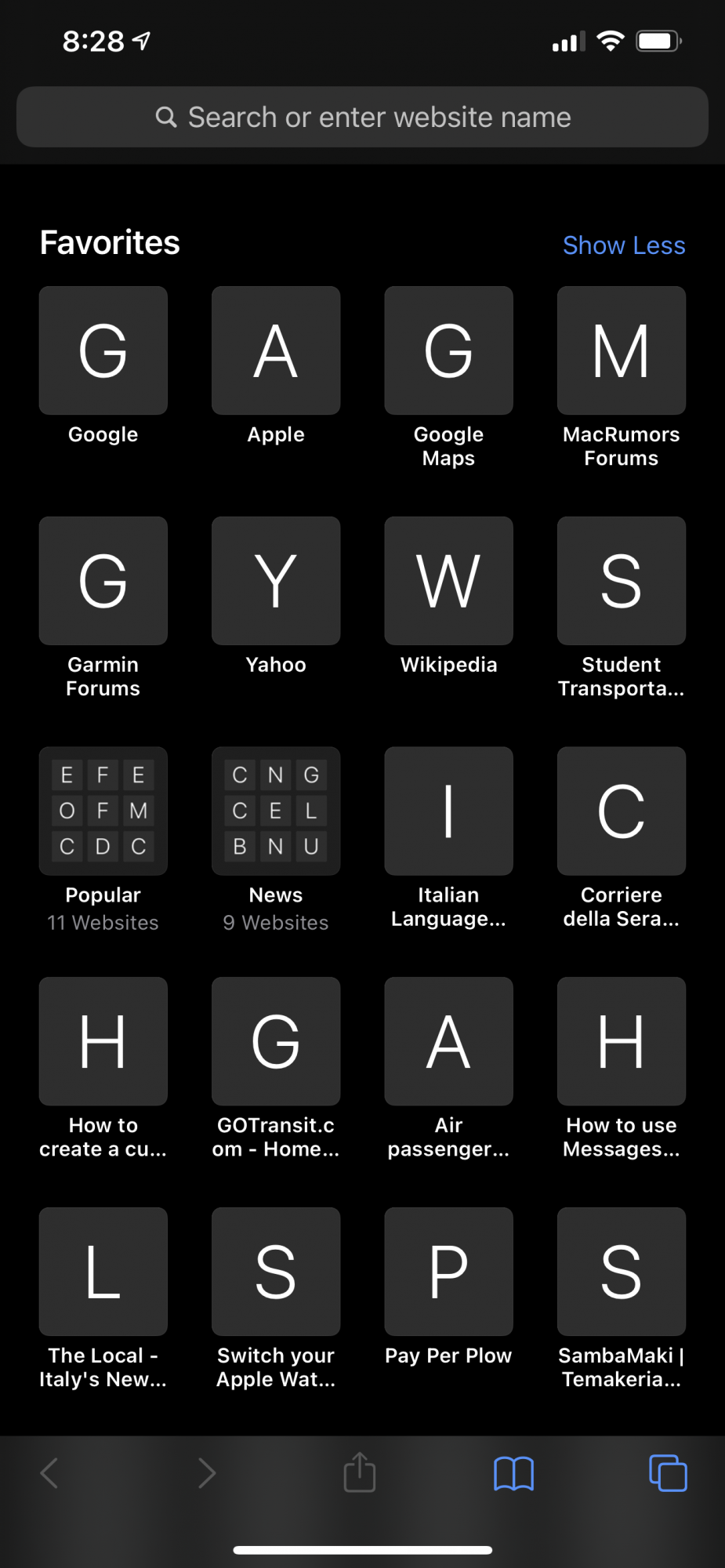This screenshot has width=725, height=1568.
Task: Tap Show Less in Favorites
Action: coord(623,245)
